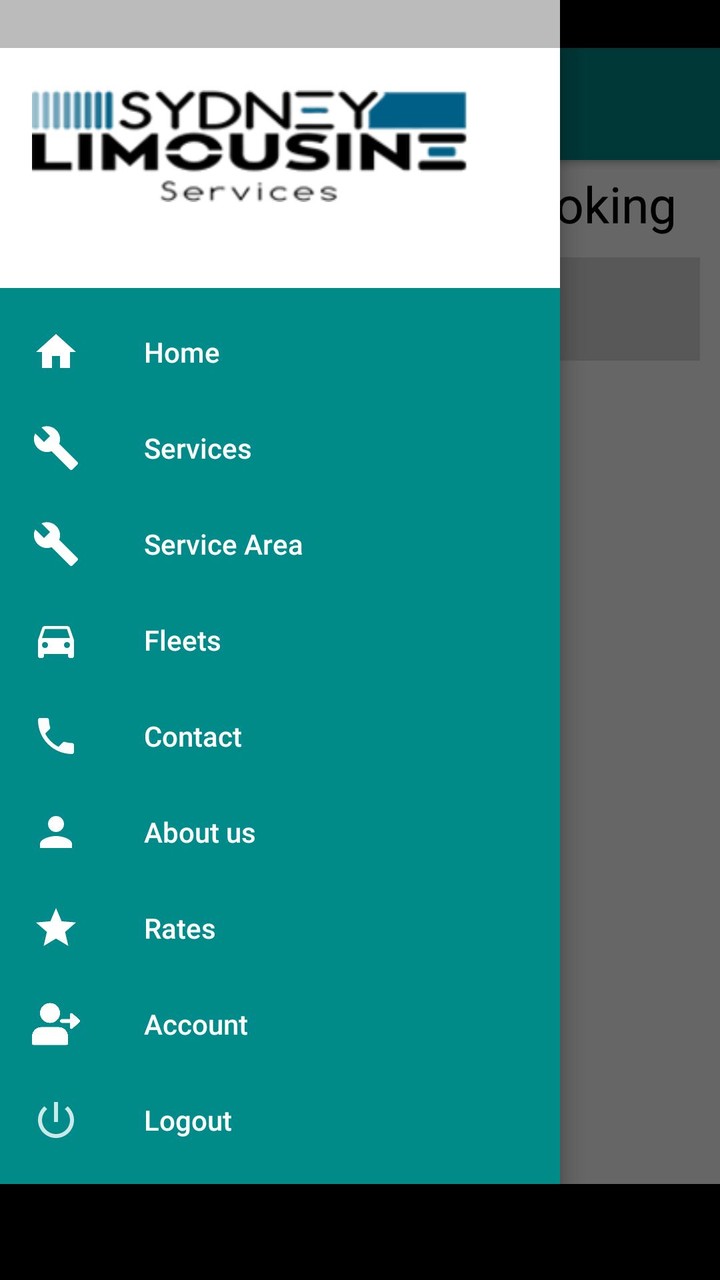Tap About us in the drawer
Viewport: 720px width, 1280px height.
point(199,833)
